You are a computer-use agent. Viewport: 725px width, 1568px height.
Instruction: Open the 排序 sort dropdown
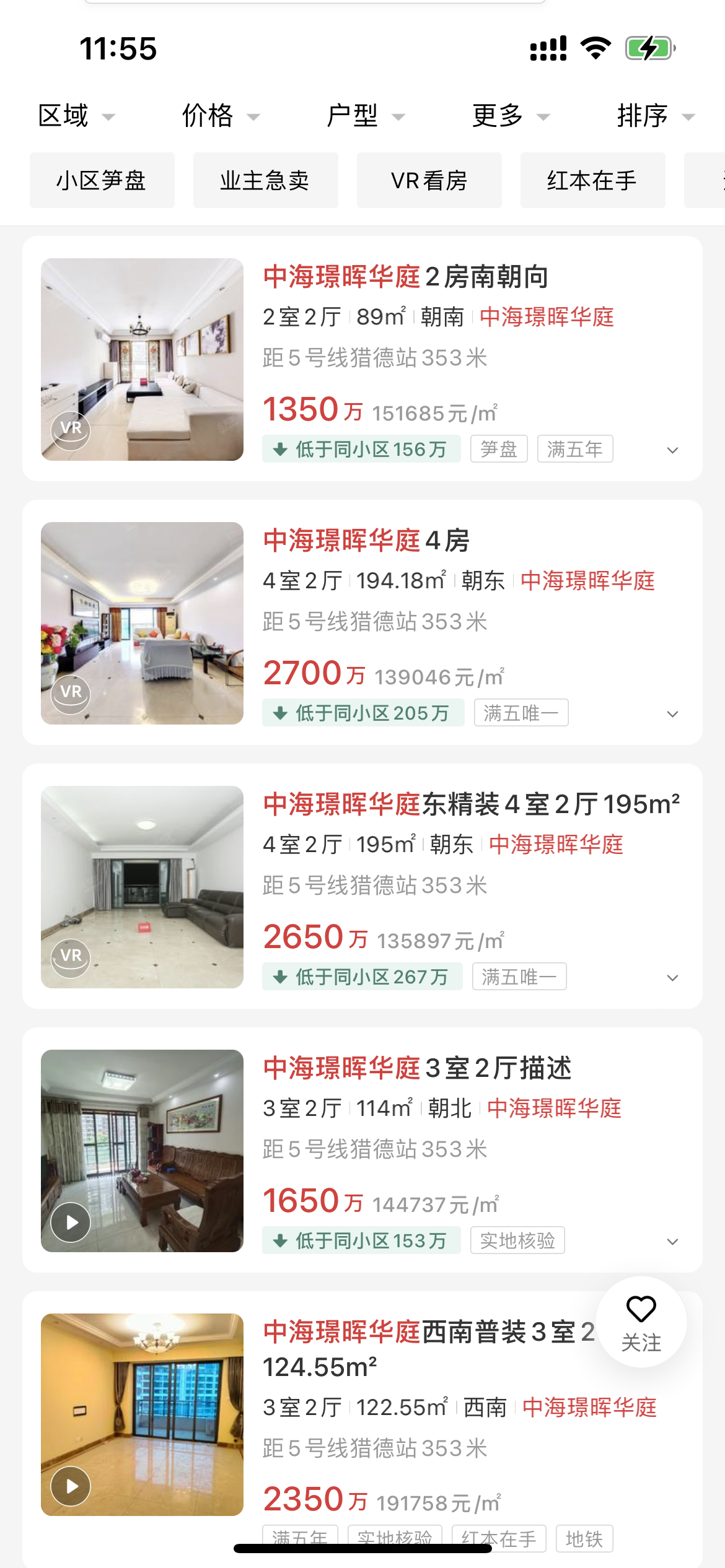pyautogui.click(x=655, y=116)
